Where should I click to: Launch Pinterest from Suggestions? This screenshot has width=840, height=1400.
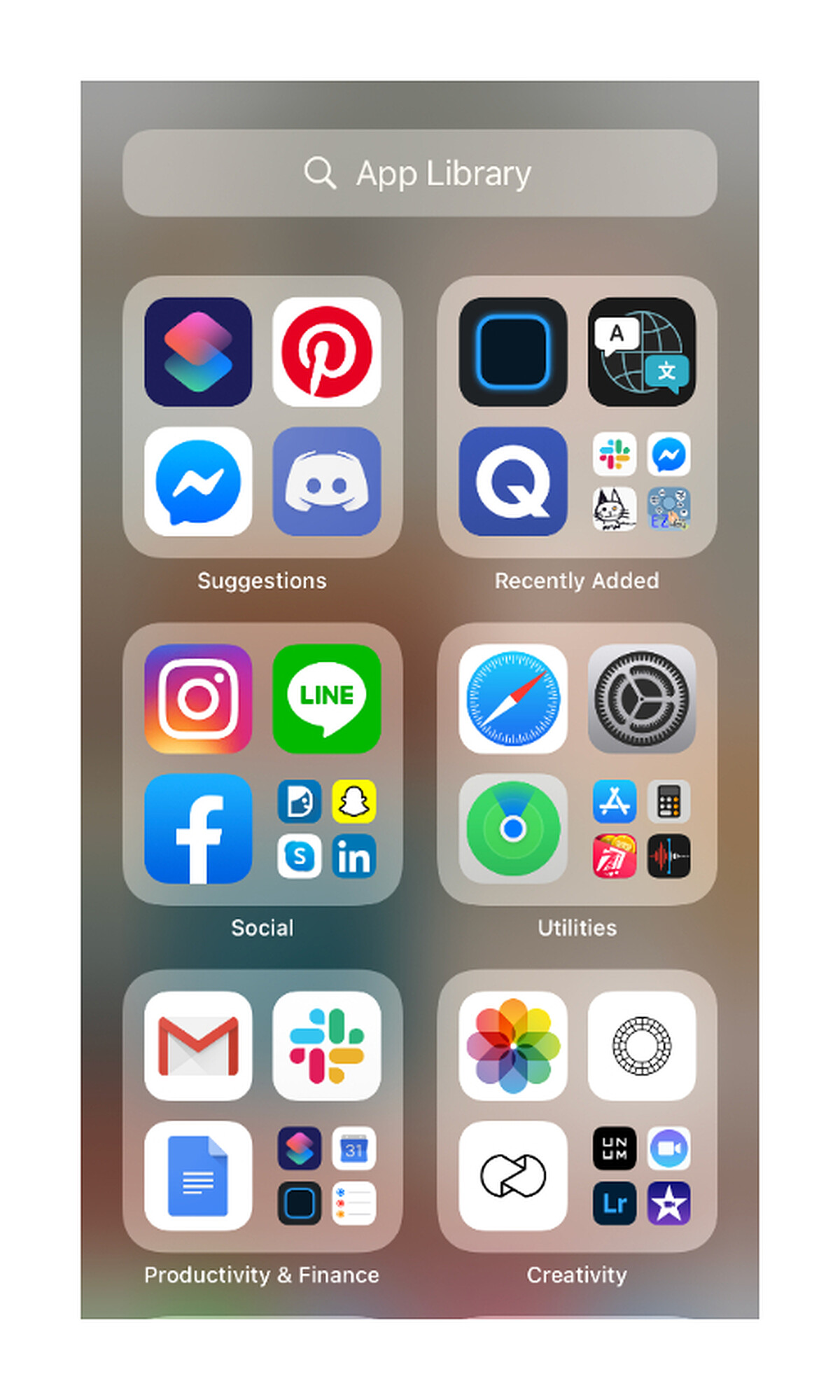(x=326, y=352)
